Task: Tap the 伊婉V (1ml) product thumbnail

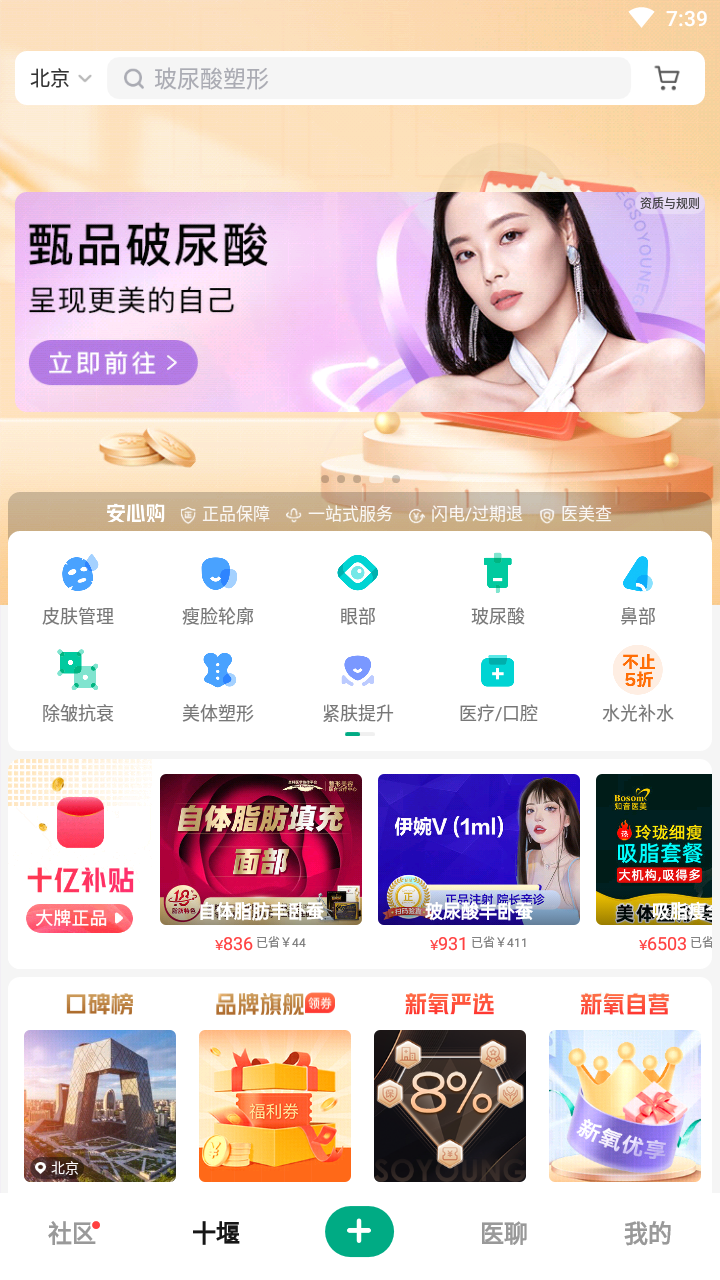Action: tap(478, 849)
